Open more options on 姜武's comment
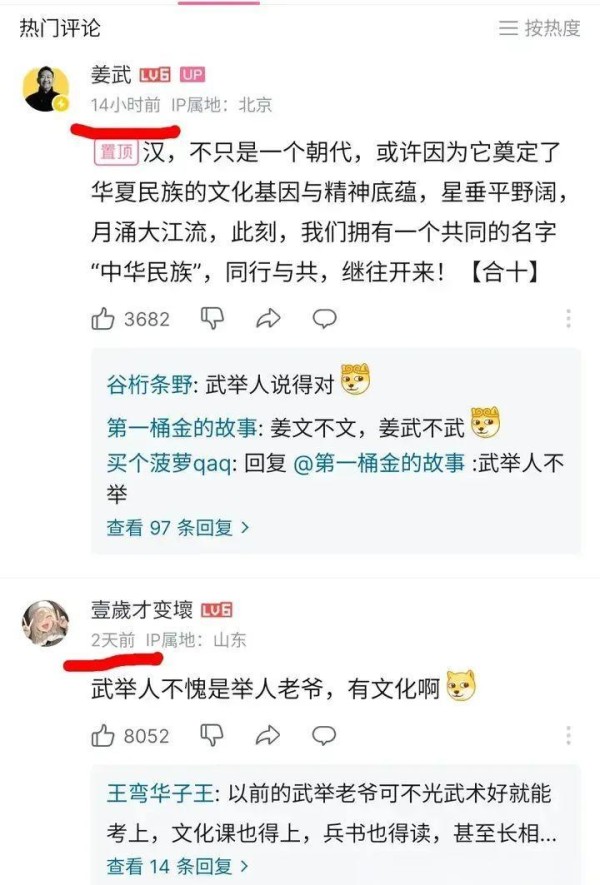600x885 pixels. (568, 319)
